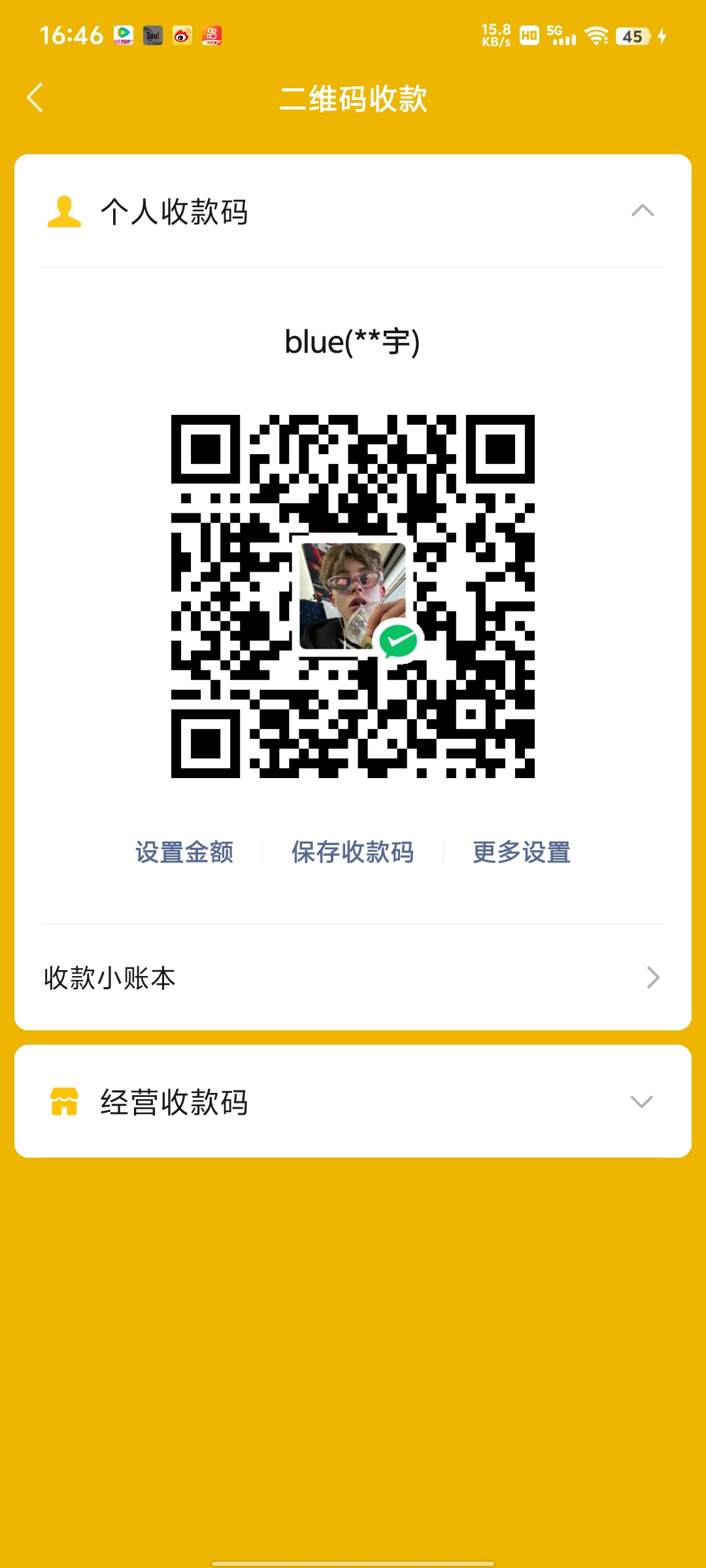Open 更多设置 options
Image resolution: width=706 pixels, height=1568 pixels.
point(521,852)
